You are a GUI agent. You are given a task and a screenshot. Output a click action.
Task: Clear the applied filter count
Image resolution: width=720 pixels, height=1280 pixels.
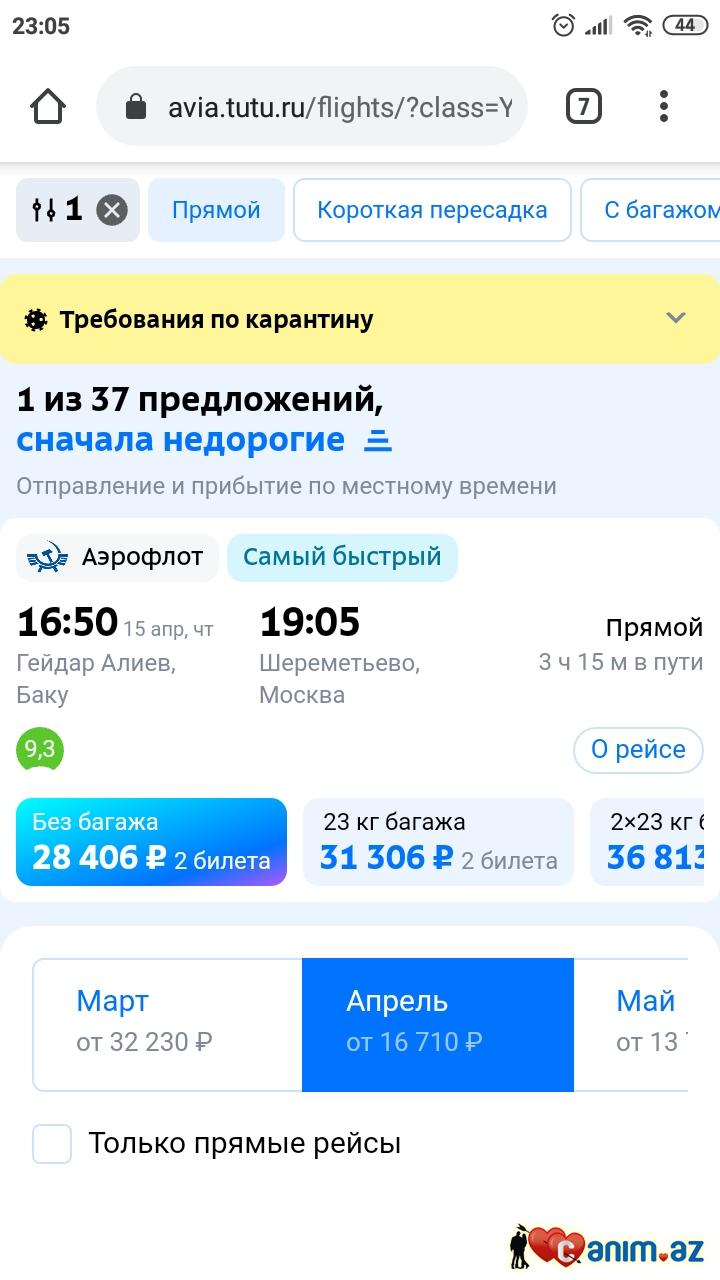(111, 210)
